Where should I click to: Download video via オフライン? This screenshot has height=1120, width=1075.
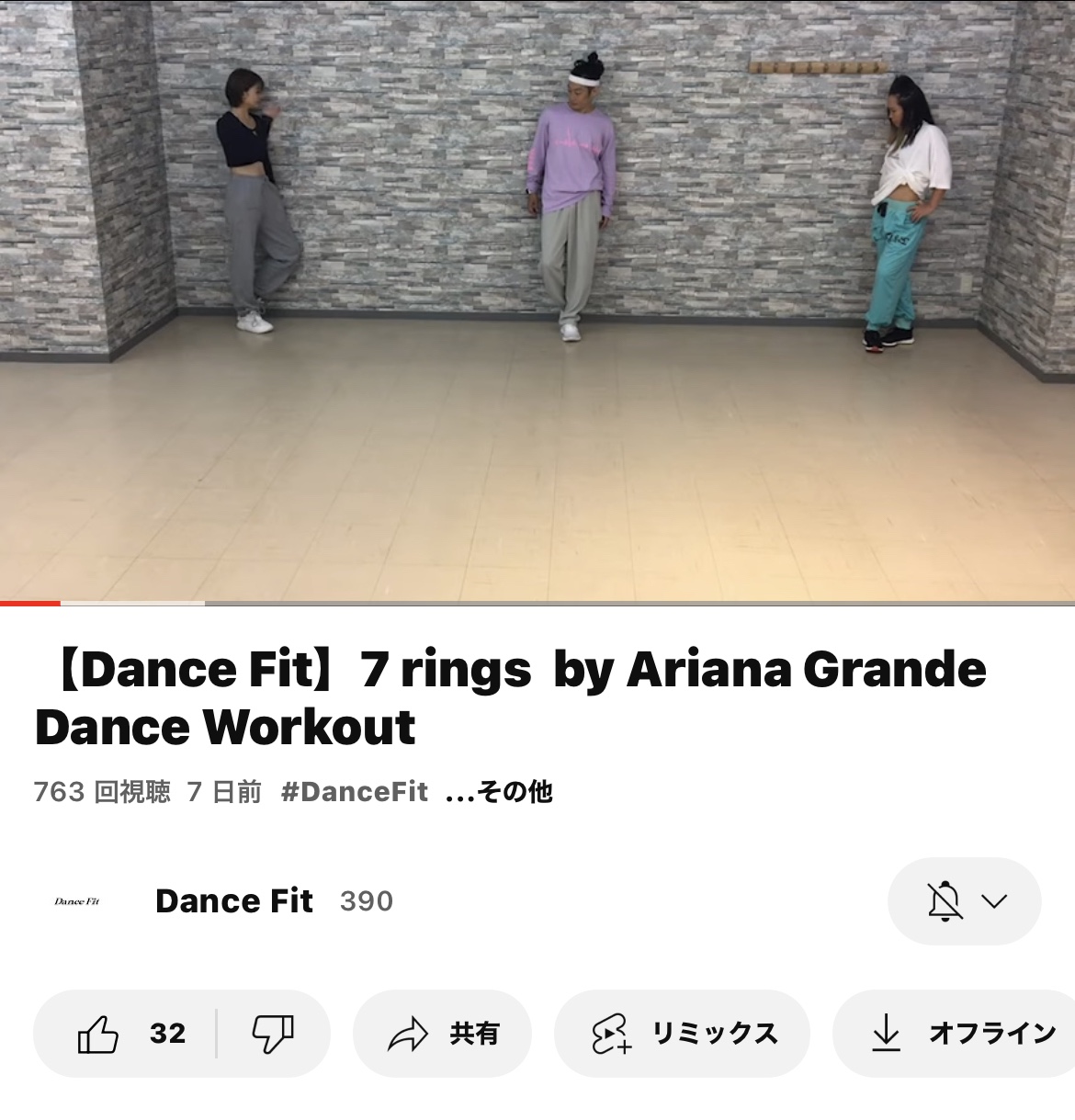[960, 1034]
